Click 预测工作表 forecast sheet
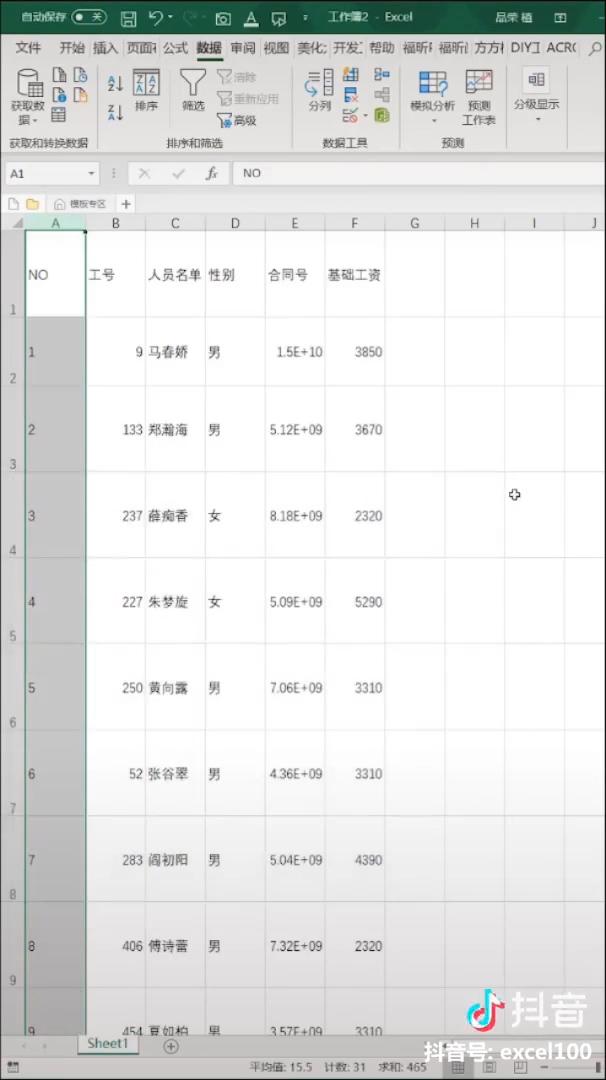Image resolution: width=606 pixels, height=1080 pixels. click(x=479, y=96)
